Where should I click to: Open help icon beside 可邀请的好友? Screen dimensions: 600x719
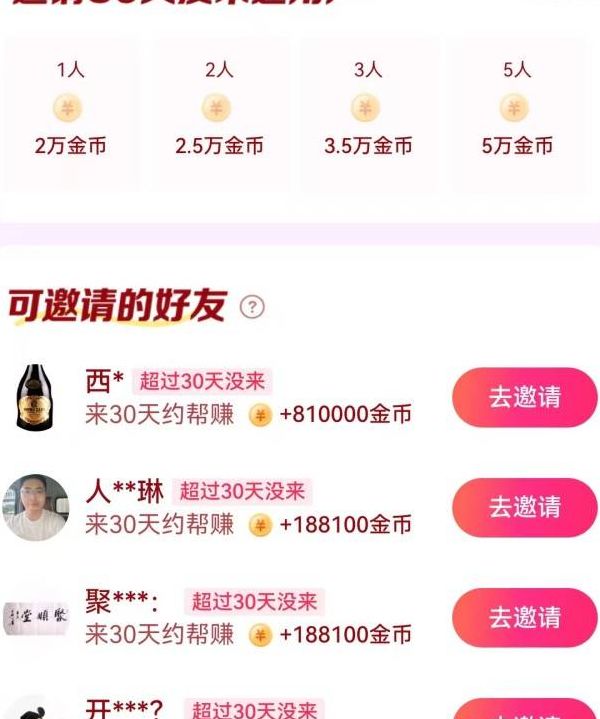click(253, 307)
